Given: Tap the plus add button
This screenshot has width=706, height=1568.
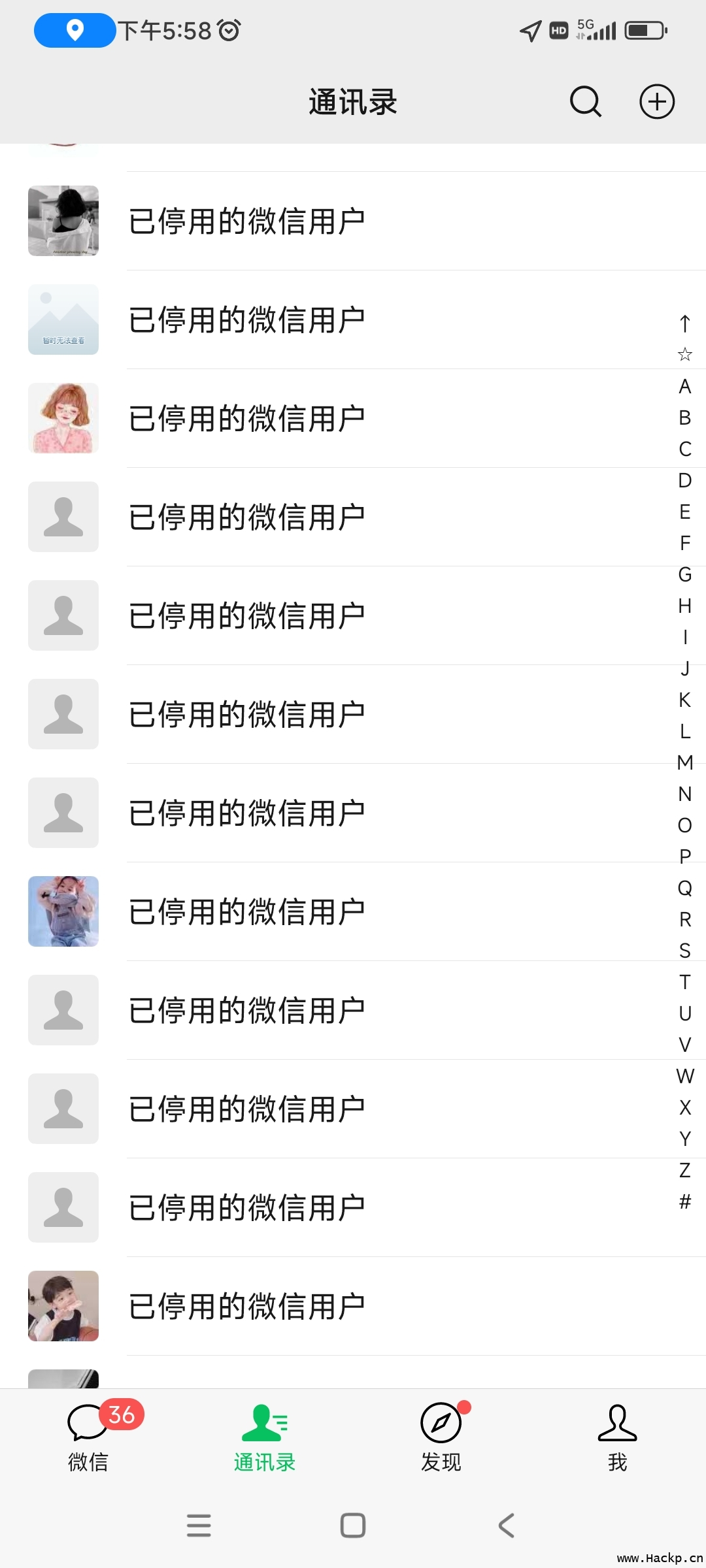Looking at the screenshot, I should 656,101.
